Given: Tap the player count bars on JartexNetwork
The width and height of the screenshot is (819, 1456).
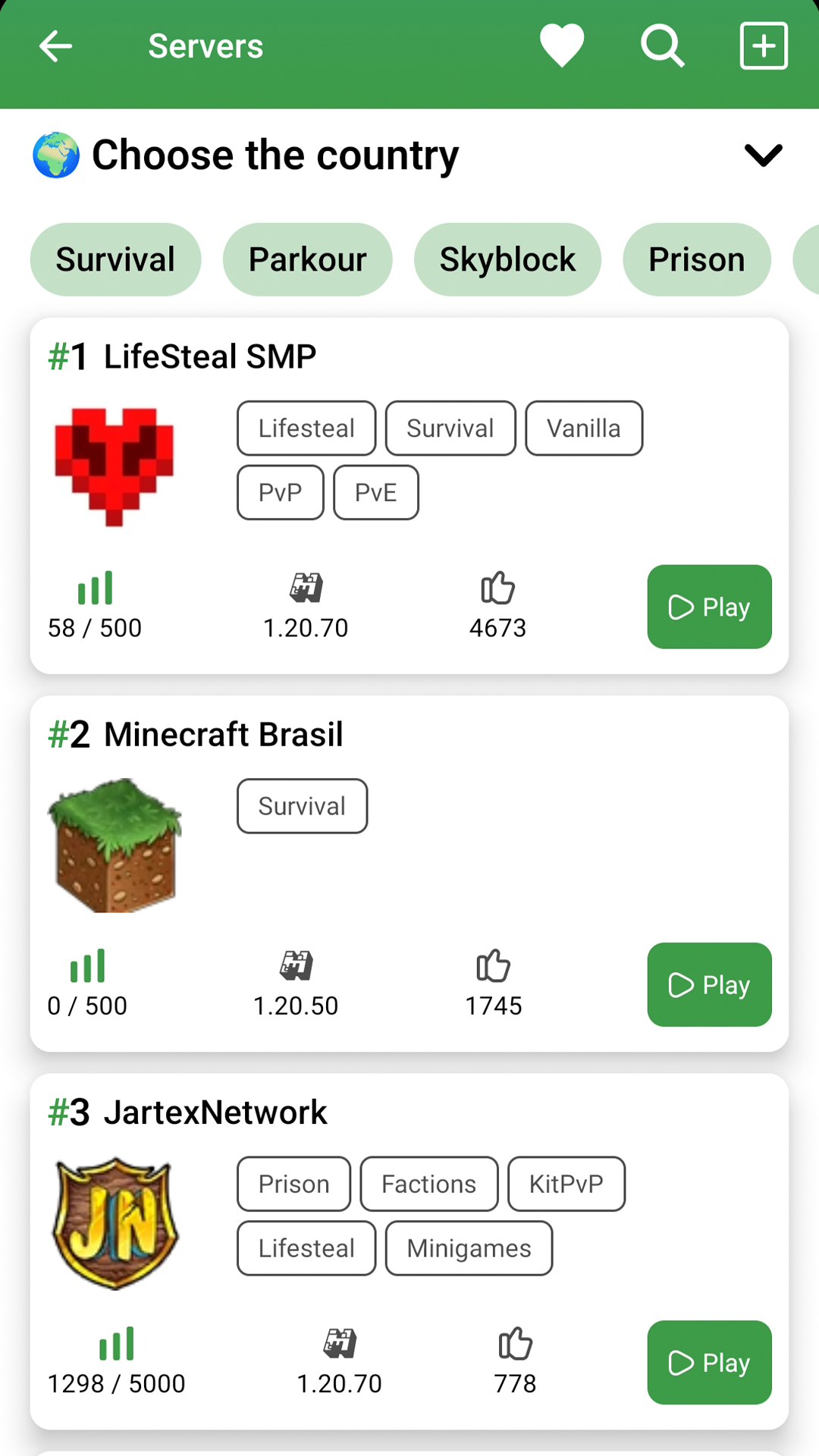Looking at the screenshot, I should click(x=115, y=1342).
